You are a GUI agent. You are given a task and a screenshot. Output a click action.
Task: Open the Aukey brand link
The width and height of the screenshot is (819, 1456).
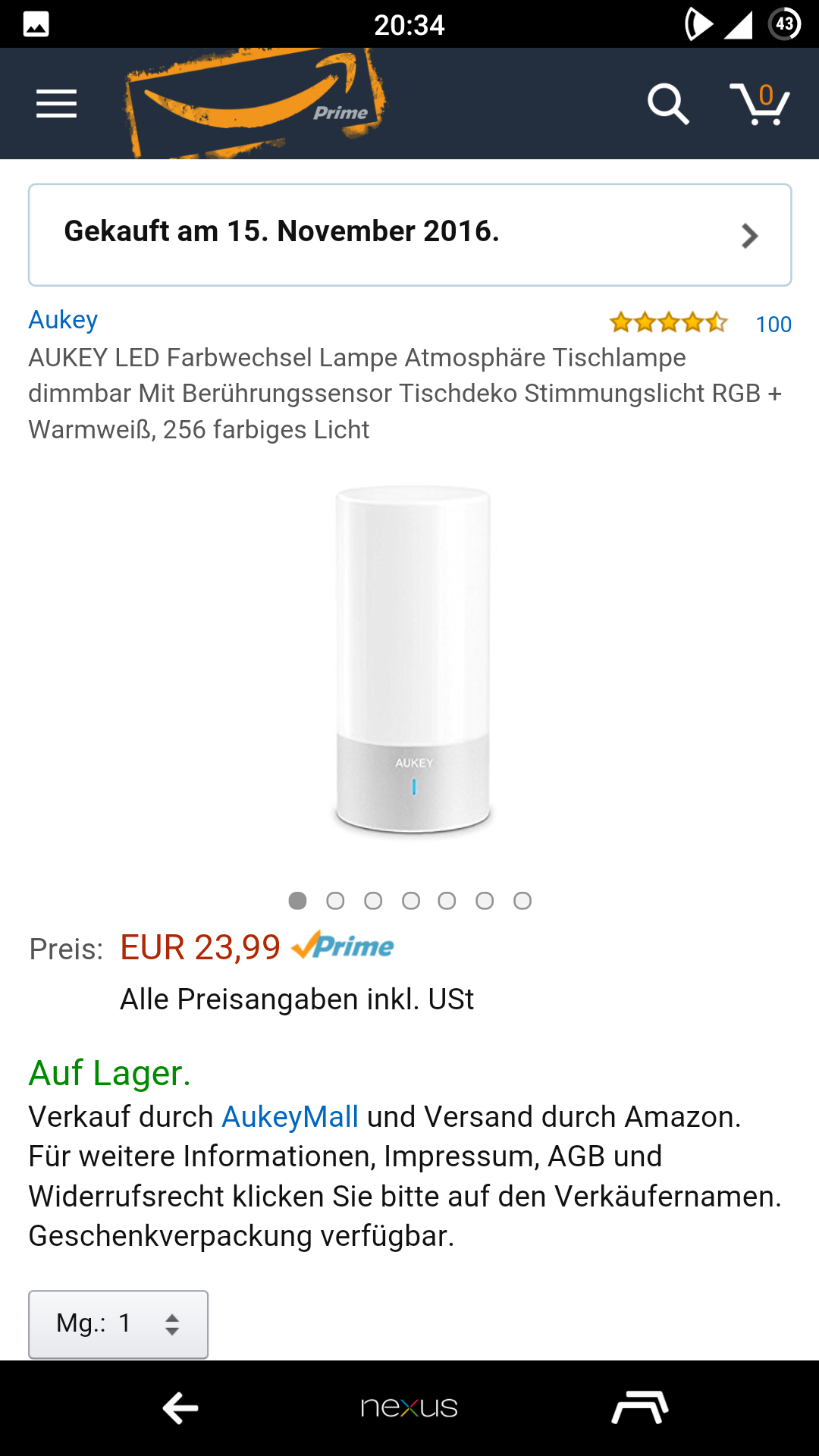pos(63,320)
